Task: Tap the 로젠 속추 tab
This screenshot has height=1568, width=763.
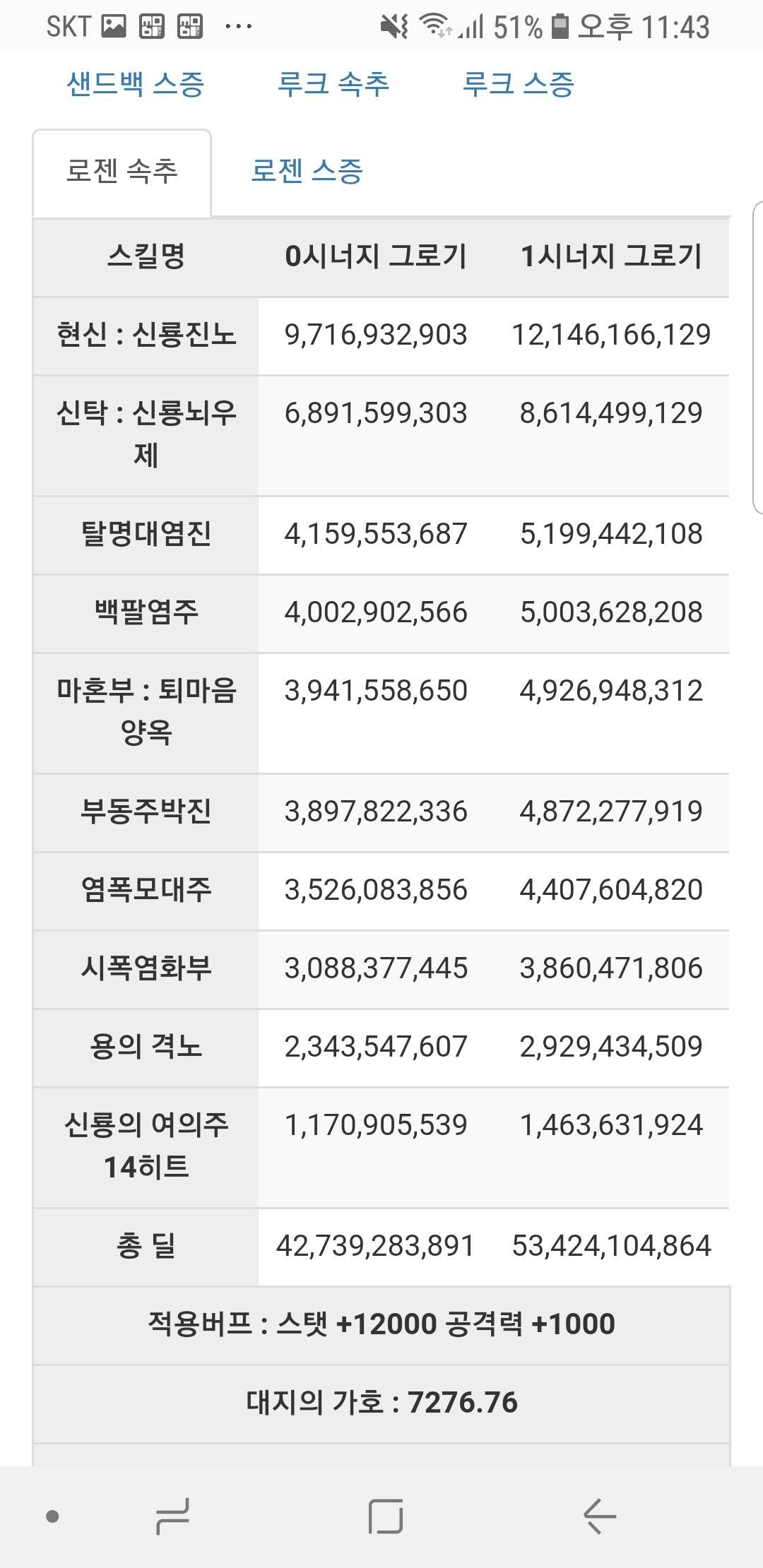Action: (x=122, y=172)
